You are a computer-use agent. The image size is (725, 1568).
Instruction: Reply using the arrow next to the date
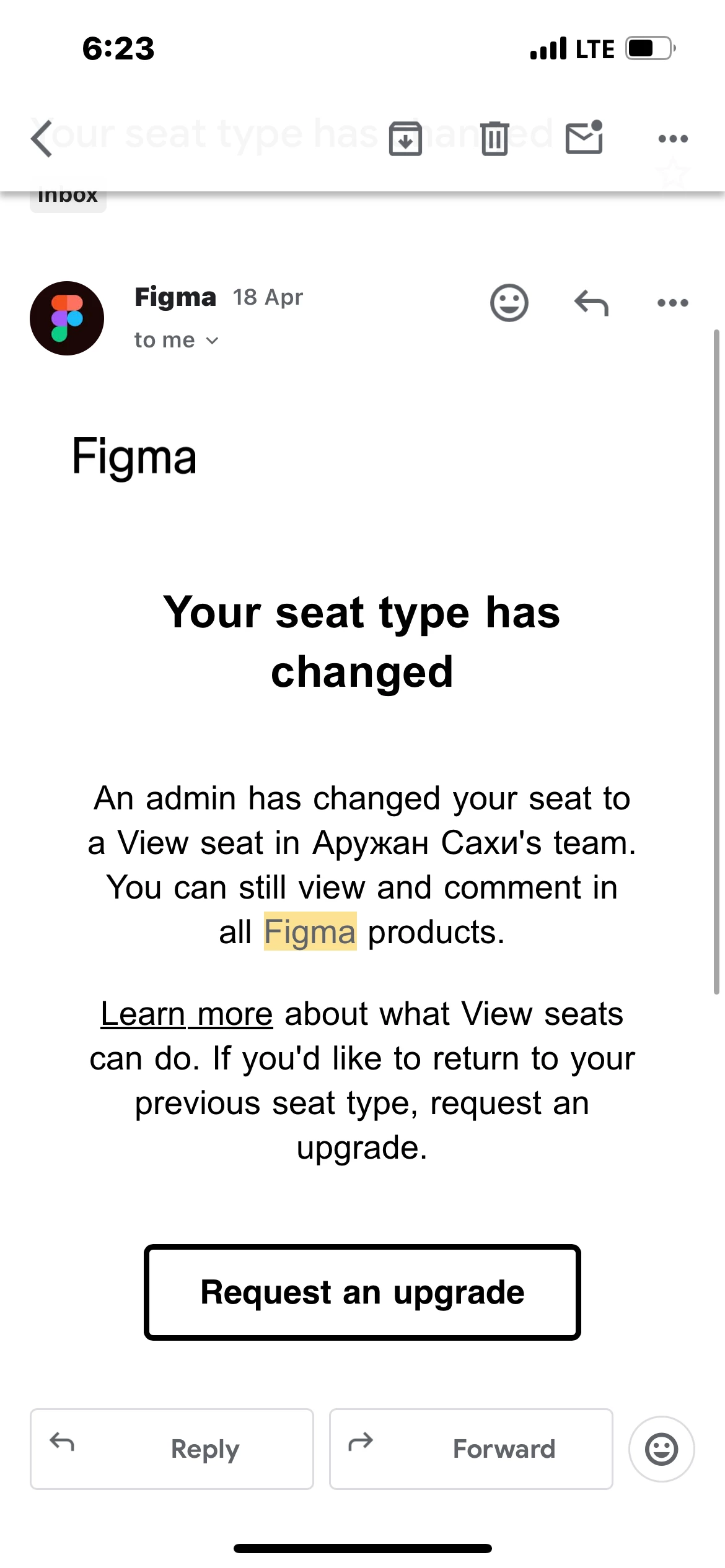pyautogui.click(x=591, y=303)
